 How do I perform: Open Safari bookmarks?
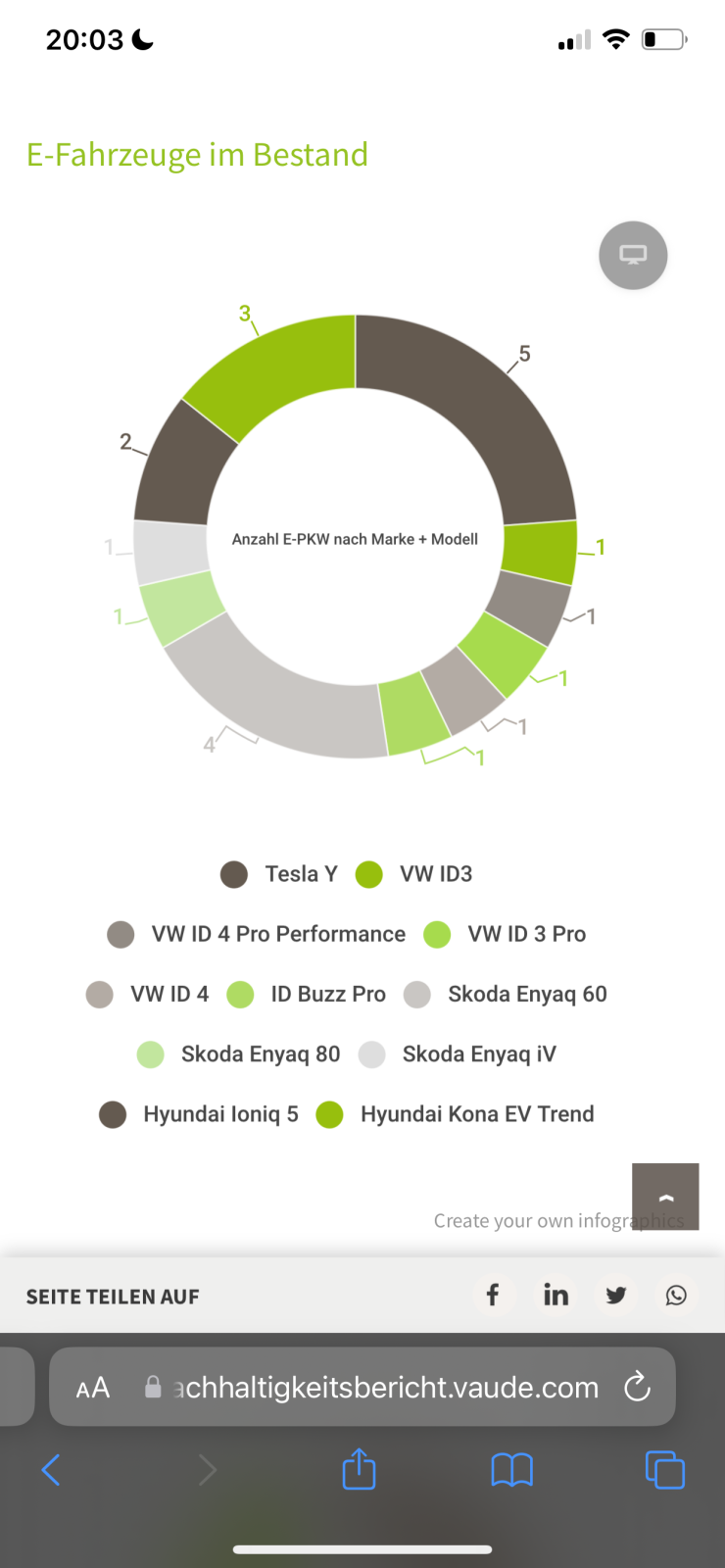coord(511,1469)
